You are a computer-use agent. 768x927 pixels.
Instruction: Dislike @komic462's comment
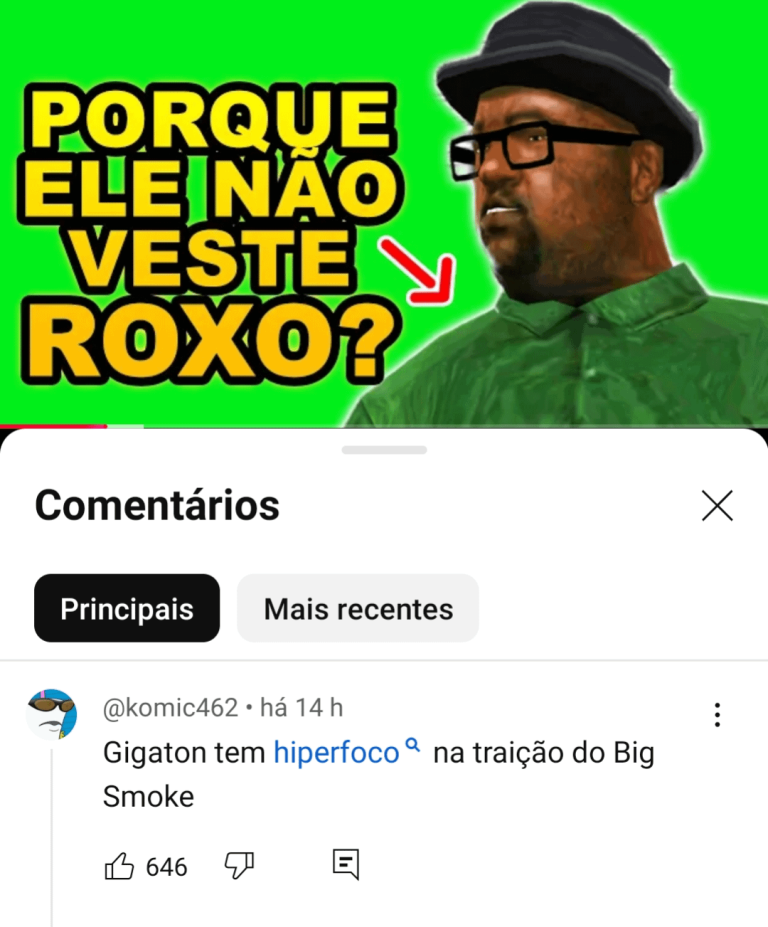point(239,866)
